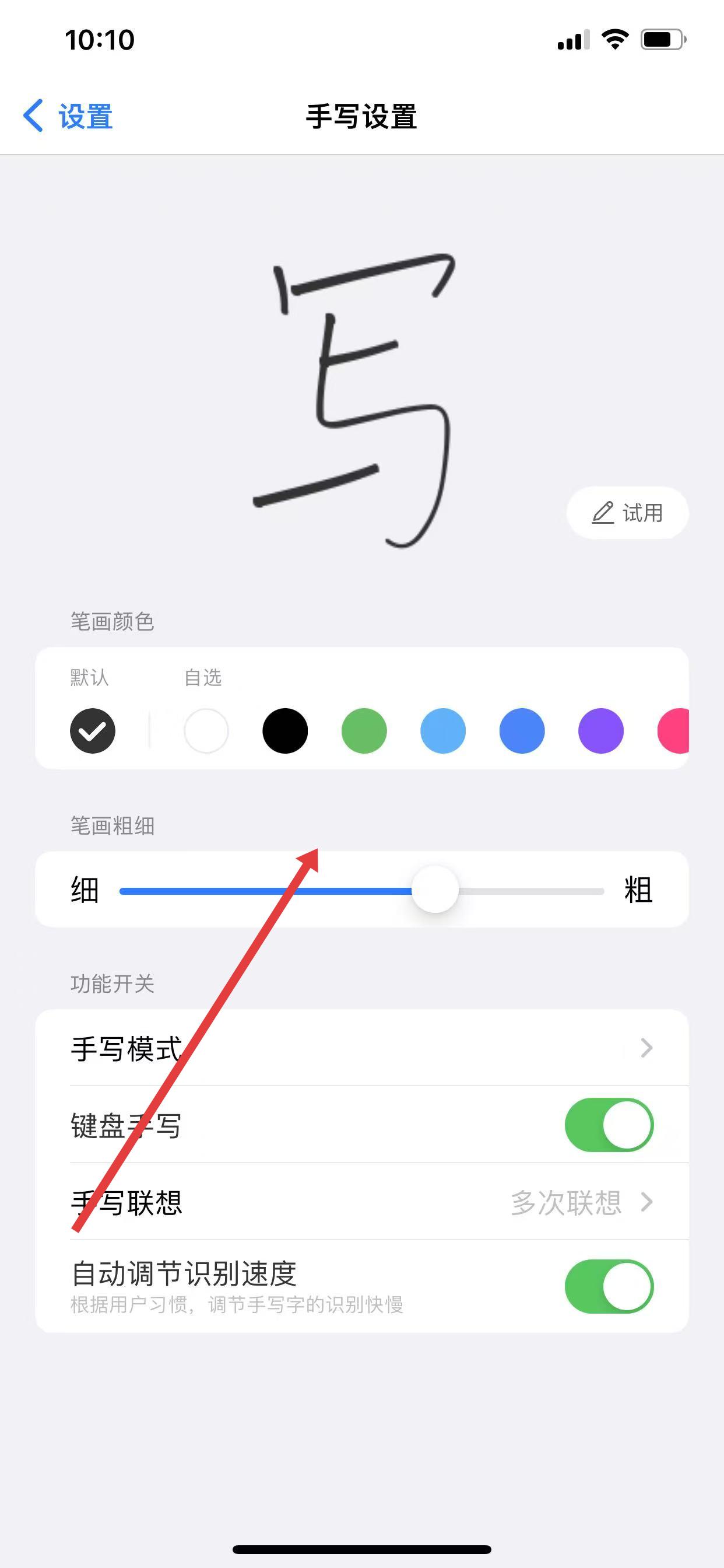The image size is (724, 1568).
Task: Go back to 设置
Action: click(68, 116)
